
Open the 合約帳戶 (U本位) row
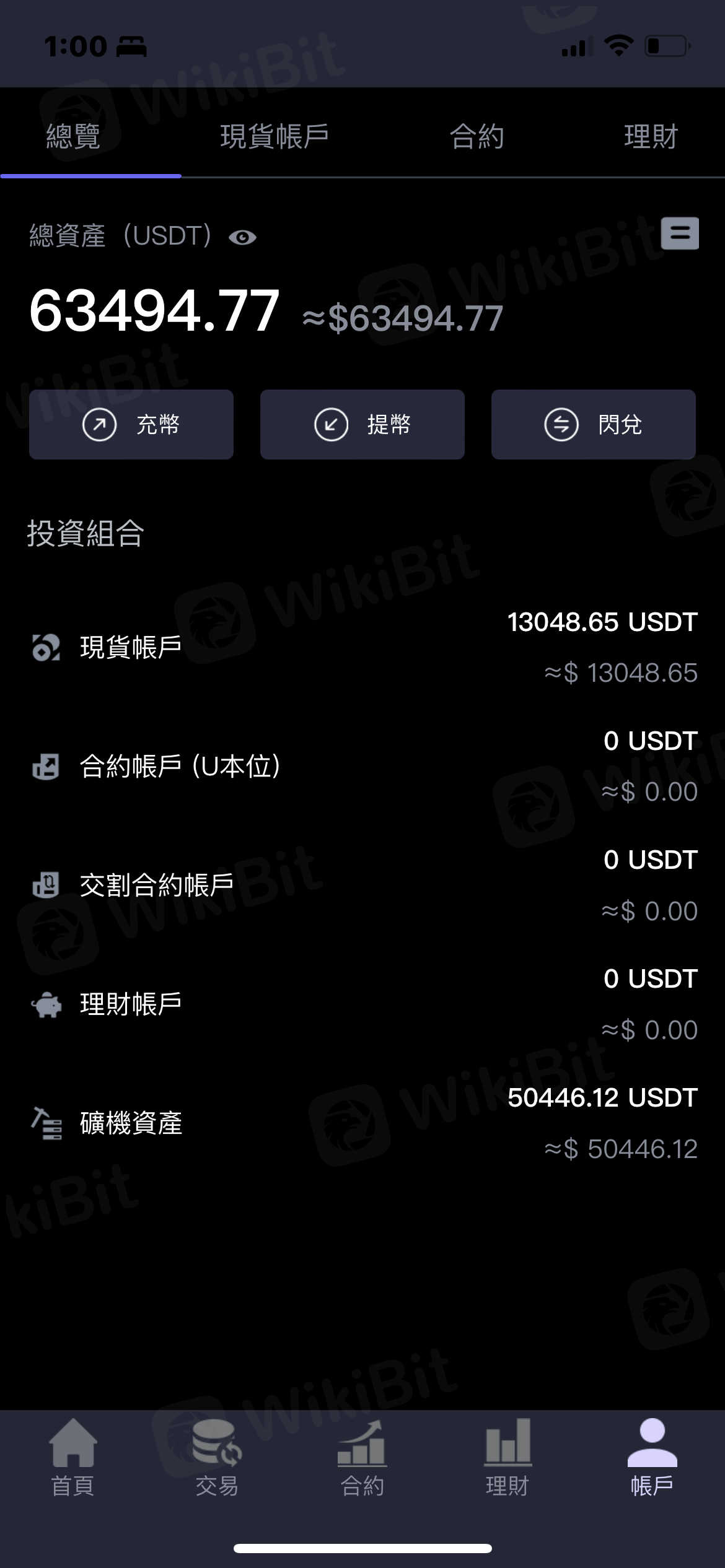pos(362,766)
